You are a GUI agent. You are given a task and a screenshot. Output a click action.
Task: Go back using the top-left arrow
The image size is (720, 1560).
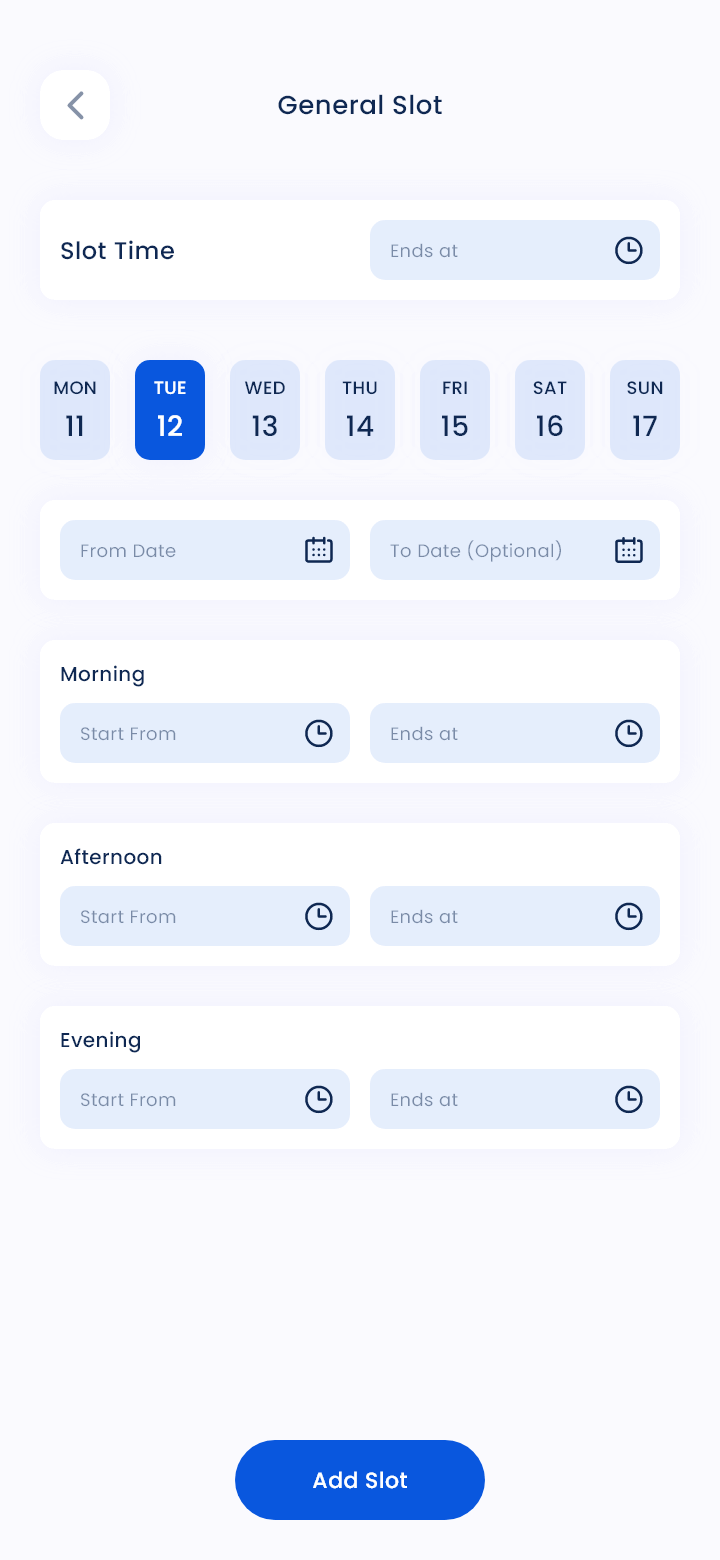click(75, 105)
